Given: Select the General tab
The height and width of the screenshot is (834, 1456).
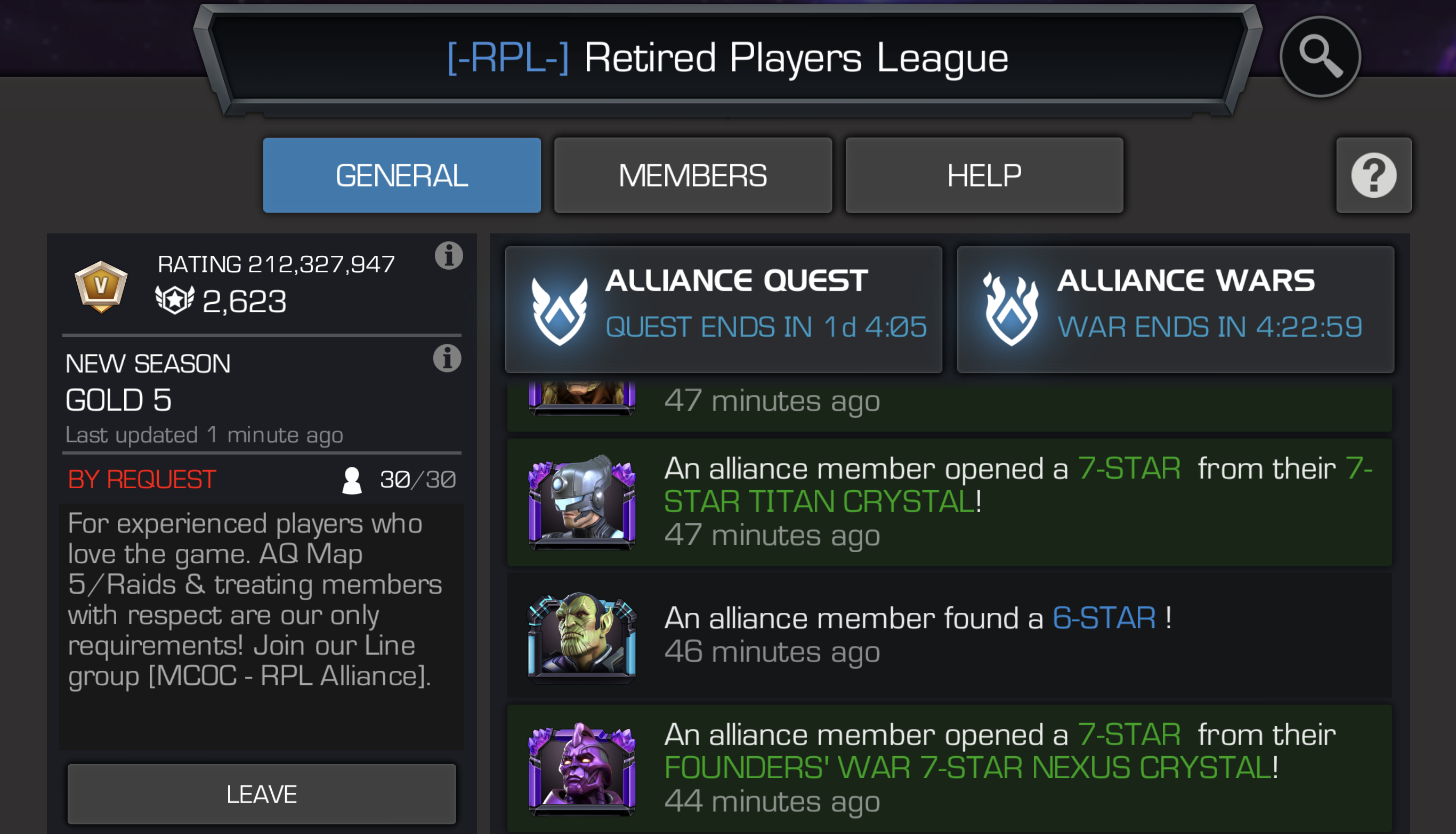Looking at the screenshot, I should (401, 175).
